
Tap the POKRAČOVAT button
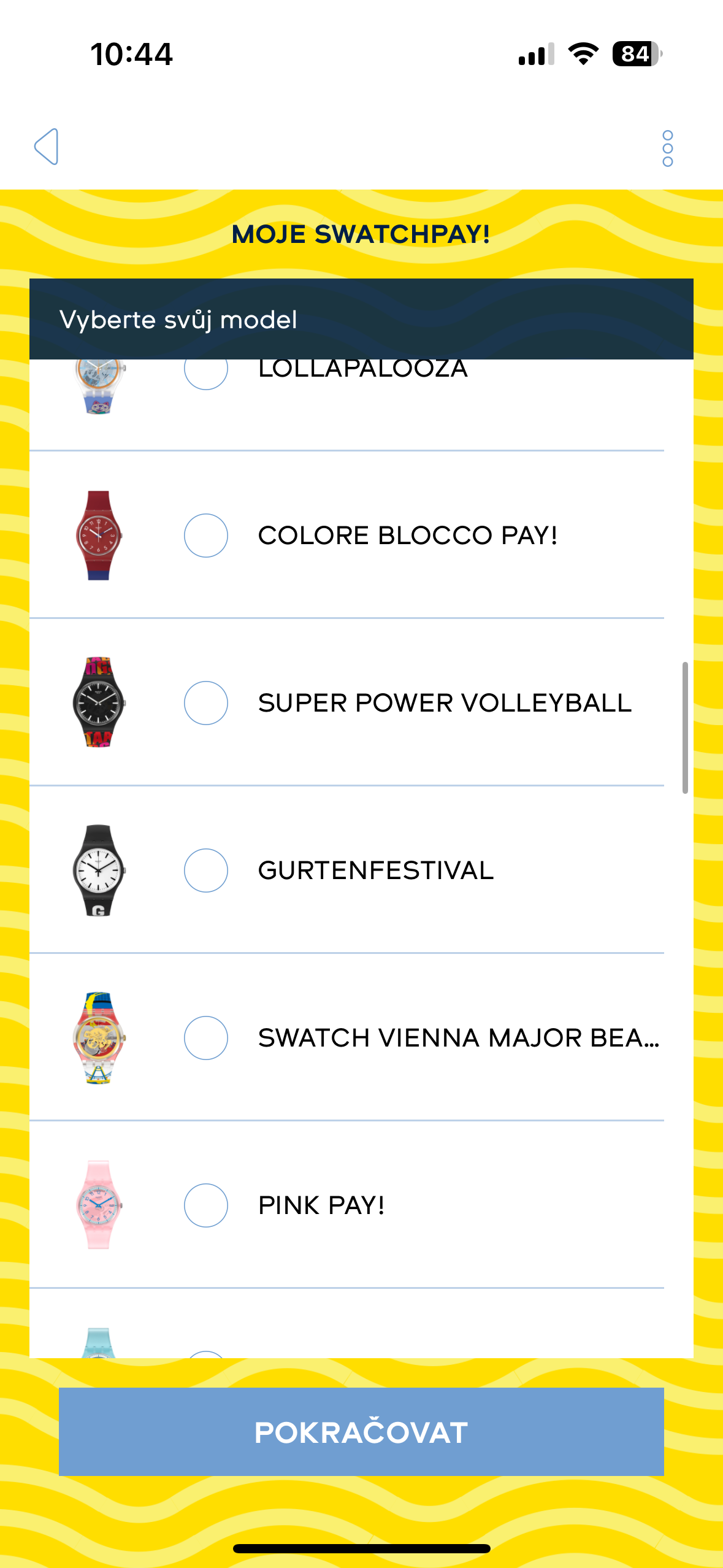(x=361, y=1432)
